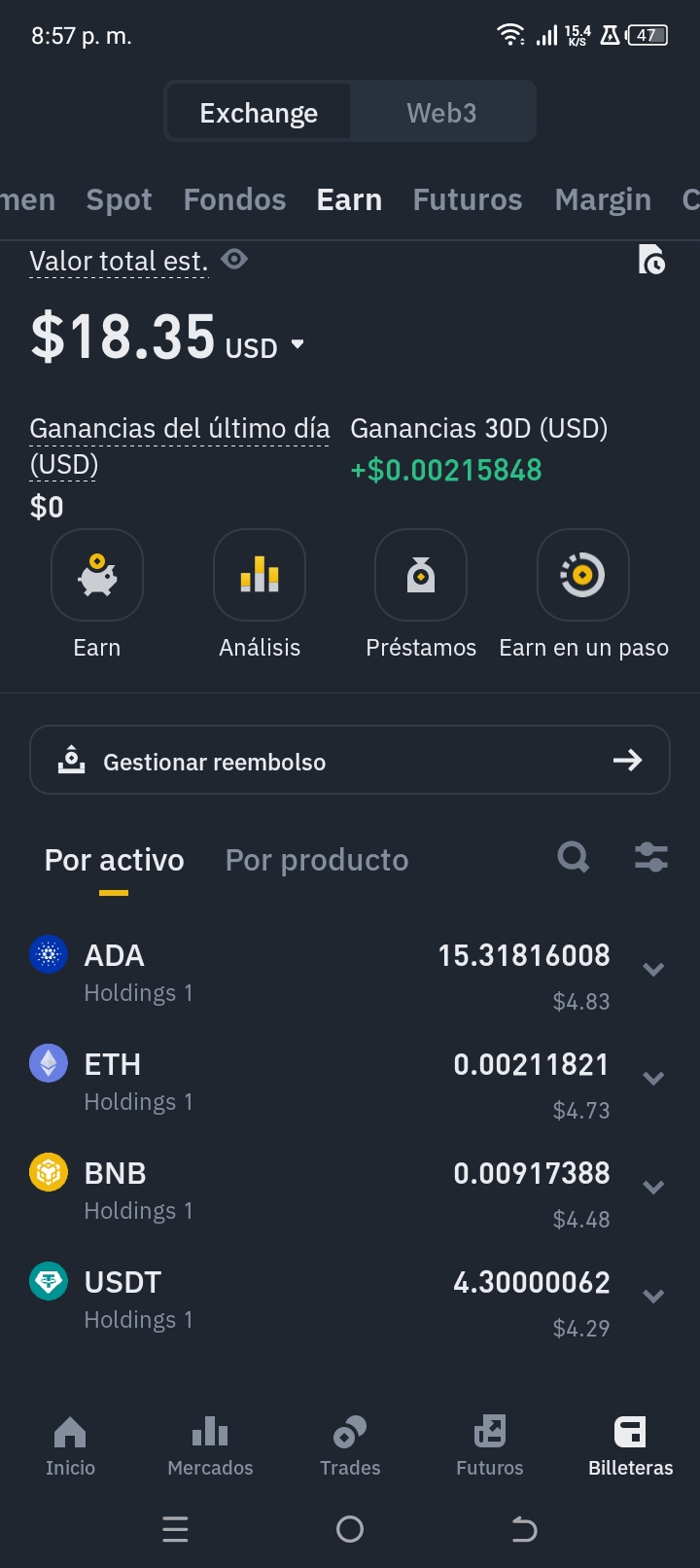Hide the estimated total value

click(x=234, y=260)
